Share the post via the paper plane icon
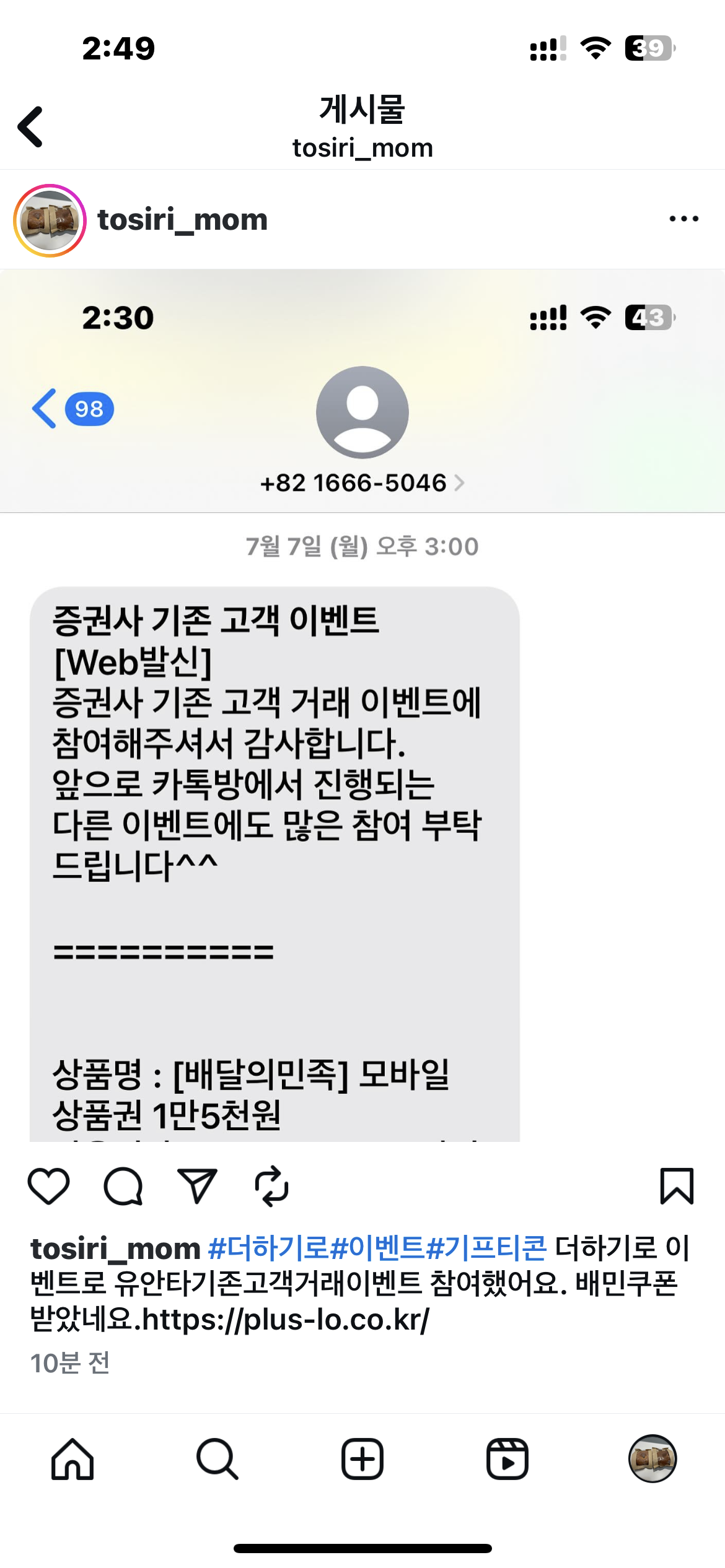This screenshot has width=725, height=1568. (197, 1187)
